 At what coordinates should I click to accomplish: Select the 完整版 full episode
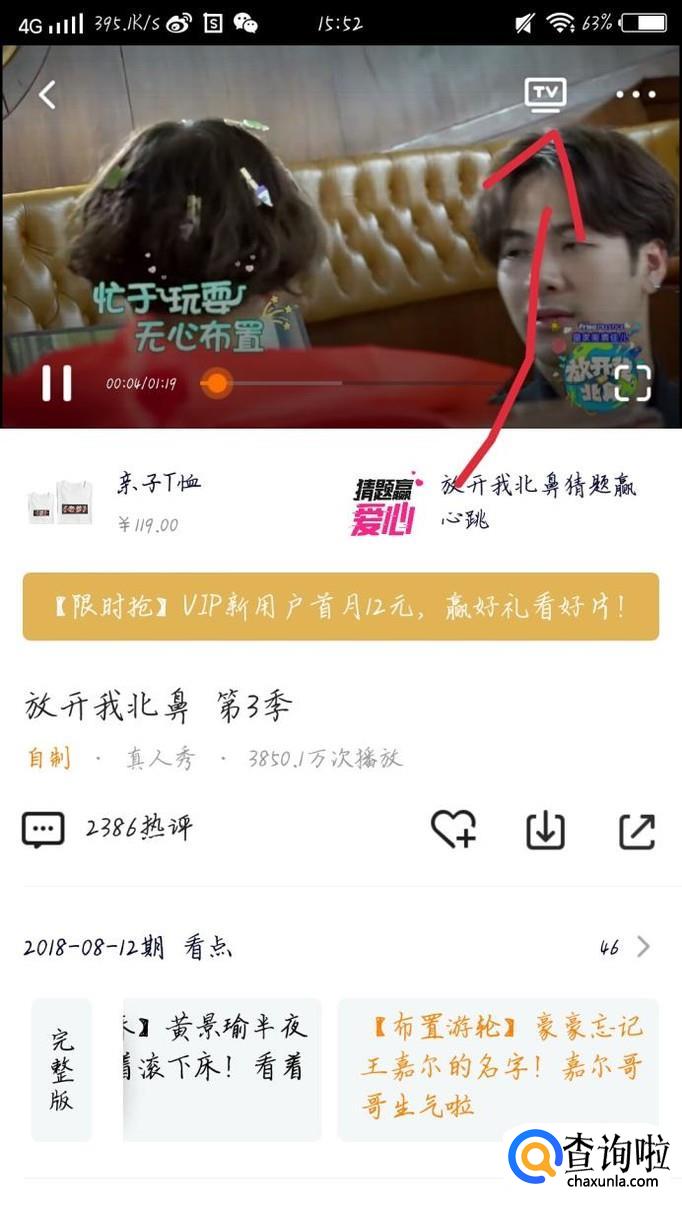click(62, 1069)
